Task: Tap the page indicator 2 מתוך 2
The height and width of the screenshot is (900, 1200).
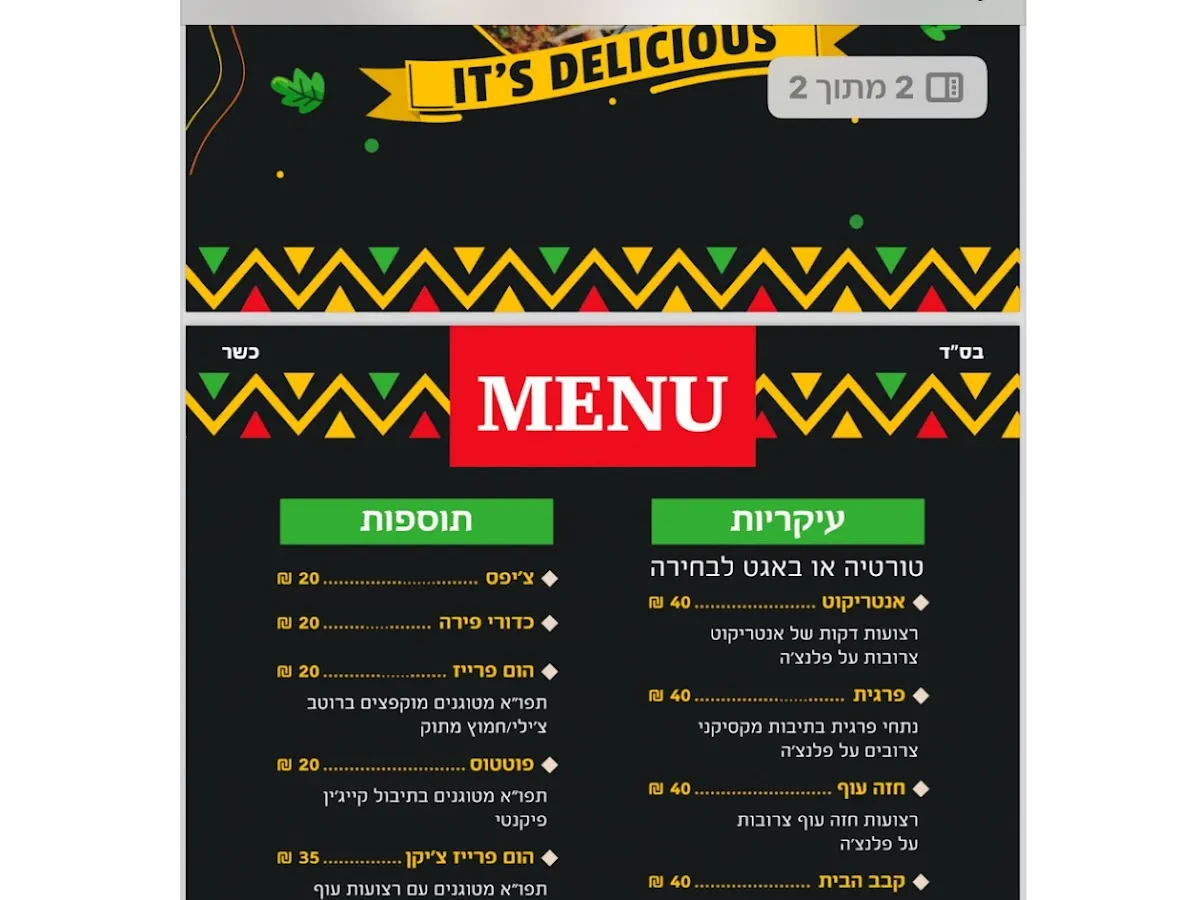Action: (877, 88)
